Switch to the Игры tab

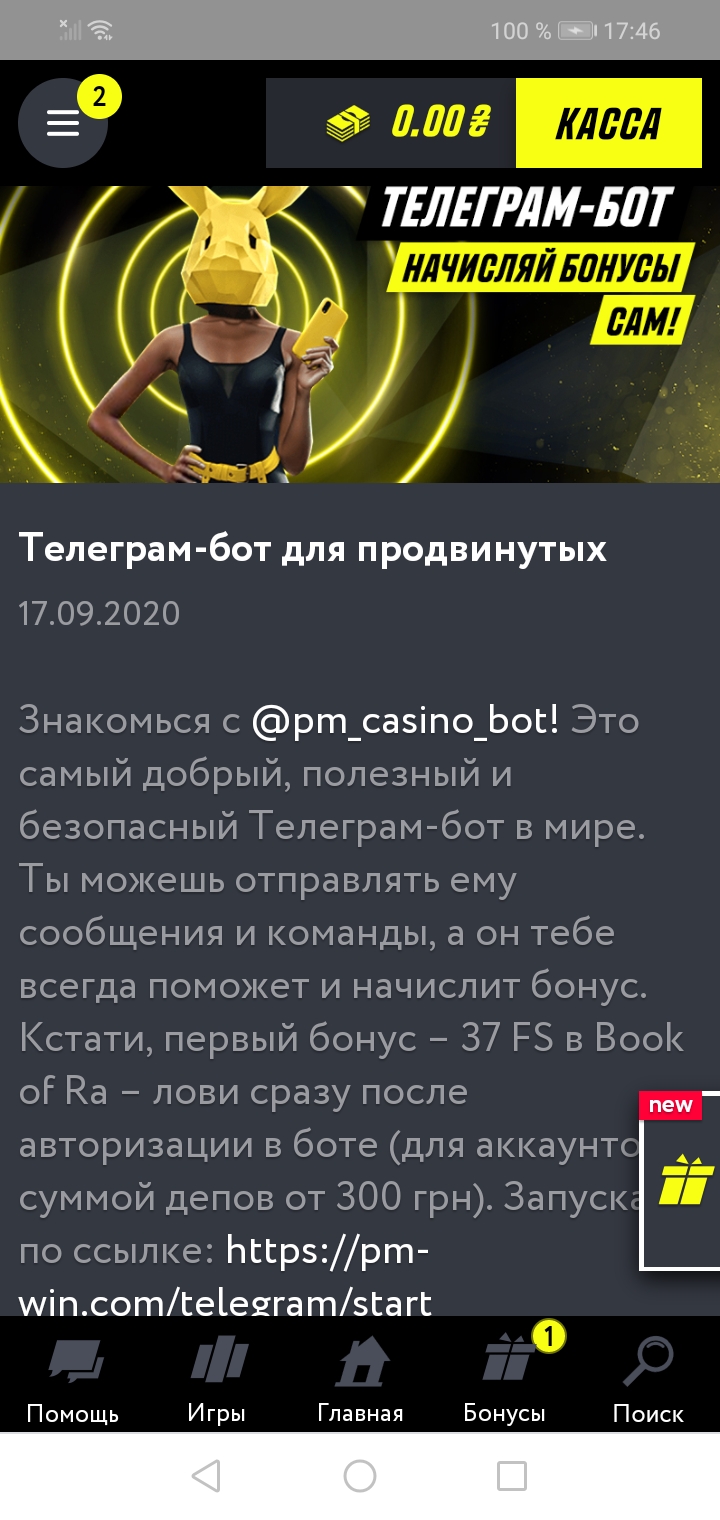216,1380
